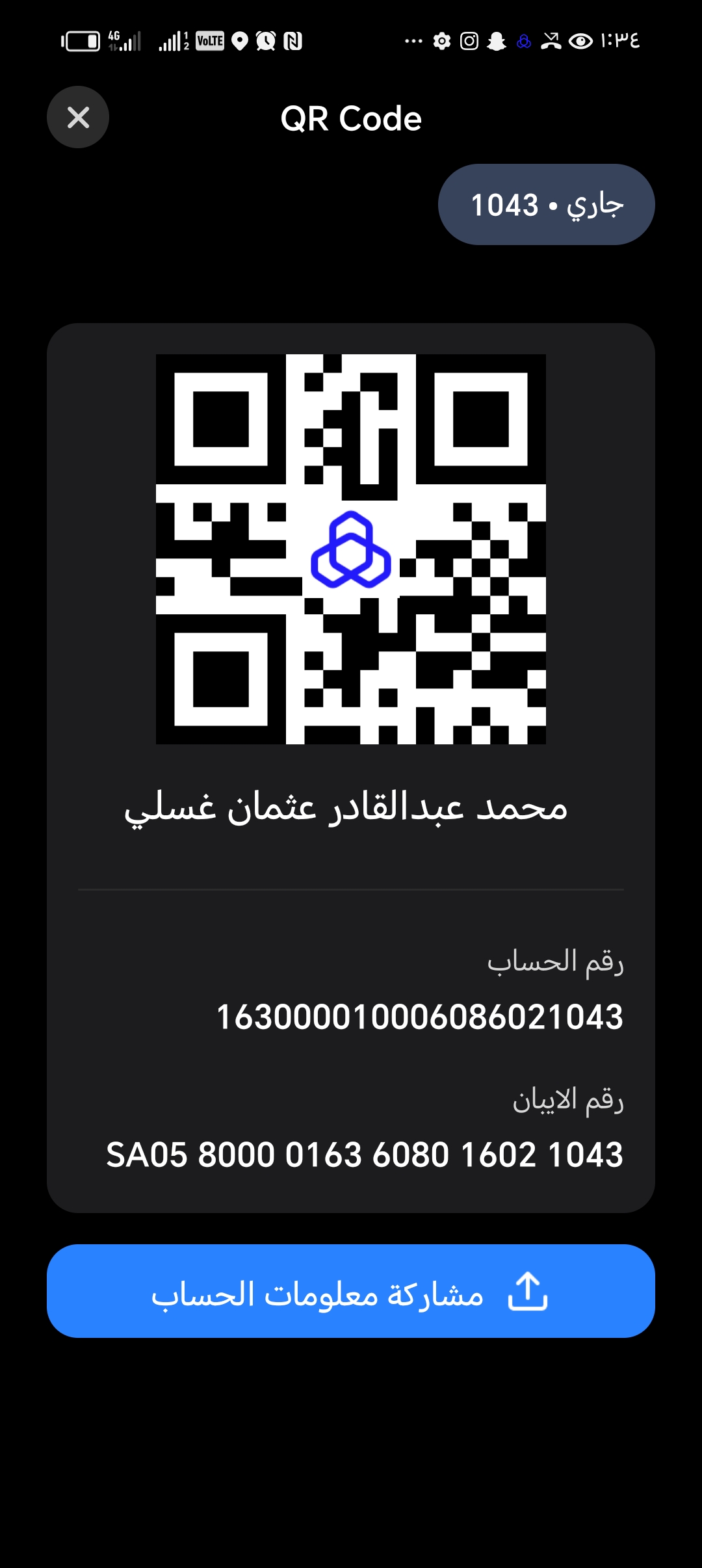The image size is (702, 1568).
Task: Close the QR Code screen
Action: 78,118
